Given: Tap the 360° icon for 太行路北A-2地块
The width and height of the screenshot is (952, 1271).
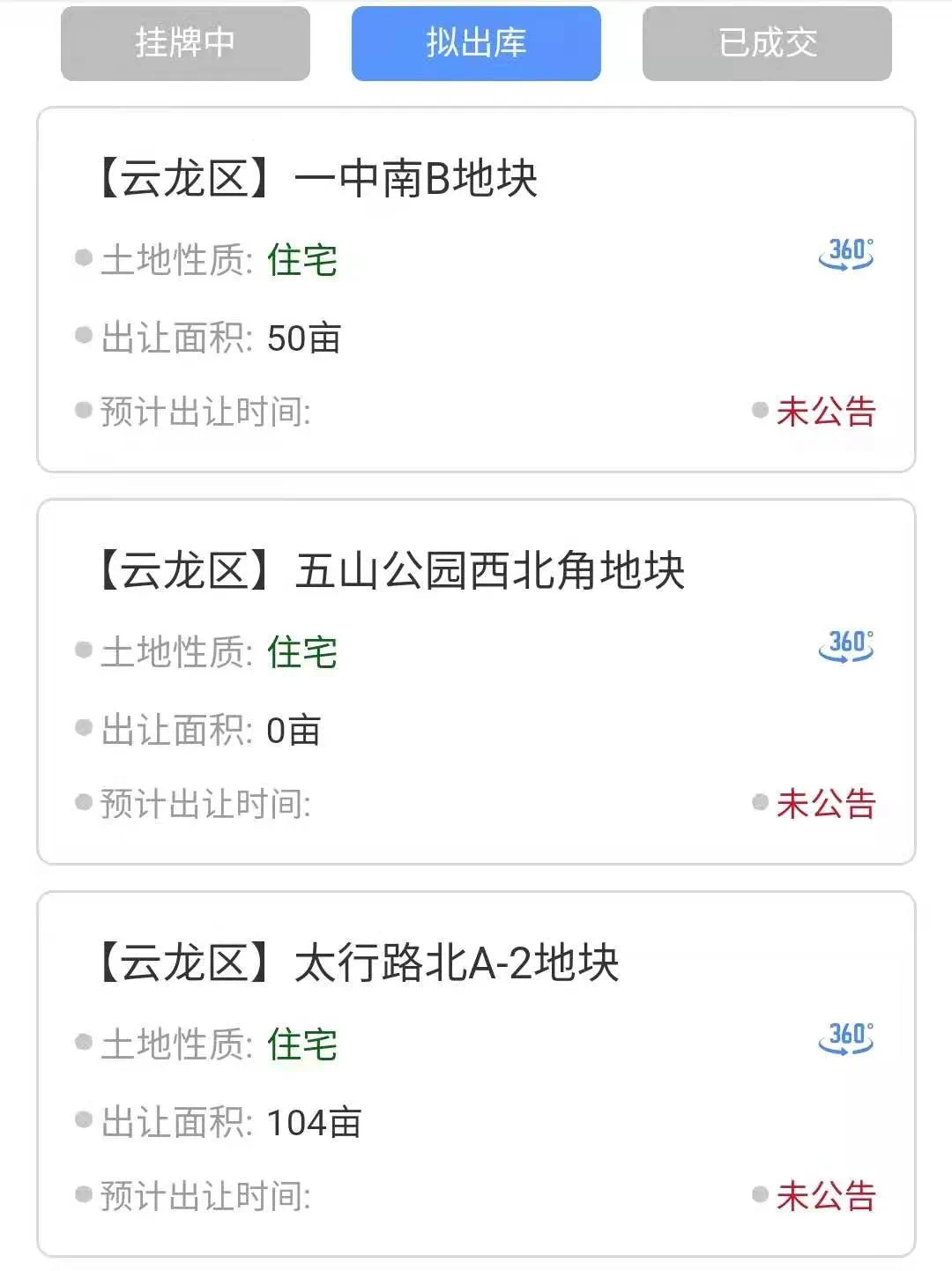Looking at the screenshot, I should tap(846, 1038).
